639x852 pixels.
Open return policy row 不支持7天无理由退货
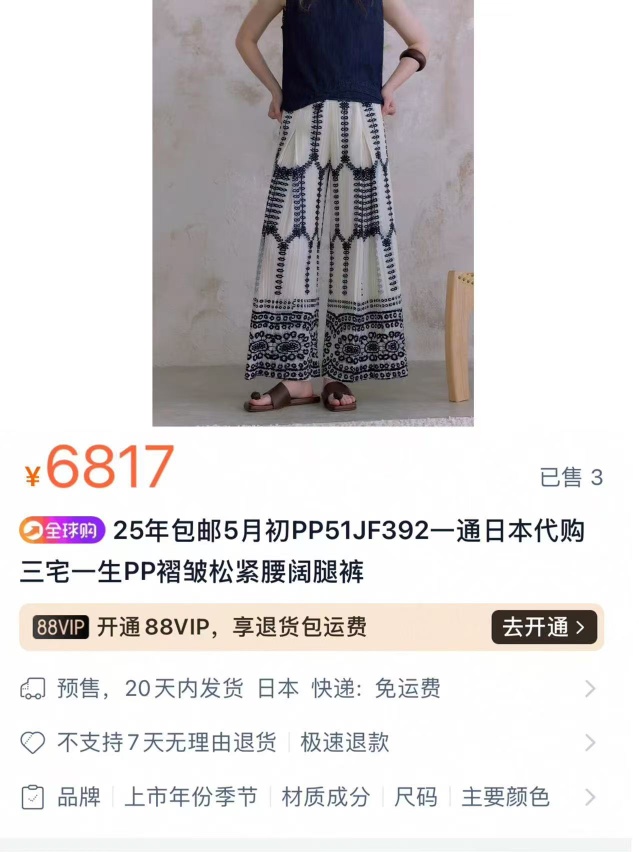coord(310,742)
